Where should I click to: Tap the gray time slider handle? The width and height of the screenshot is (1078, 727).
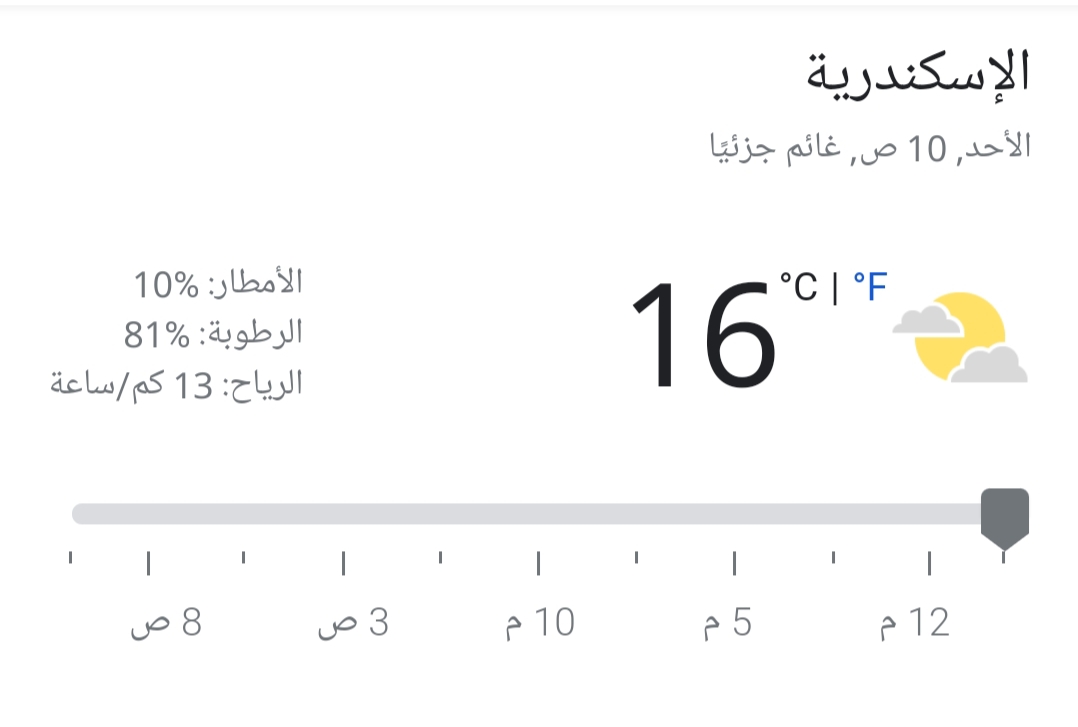coord(1004,516)
